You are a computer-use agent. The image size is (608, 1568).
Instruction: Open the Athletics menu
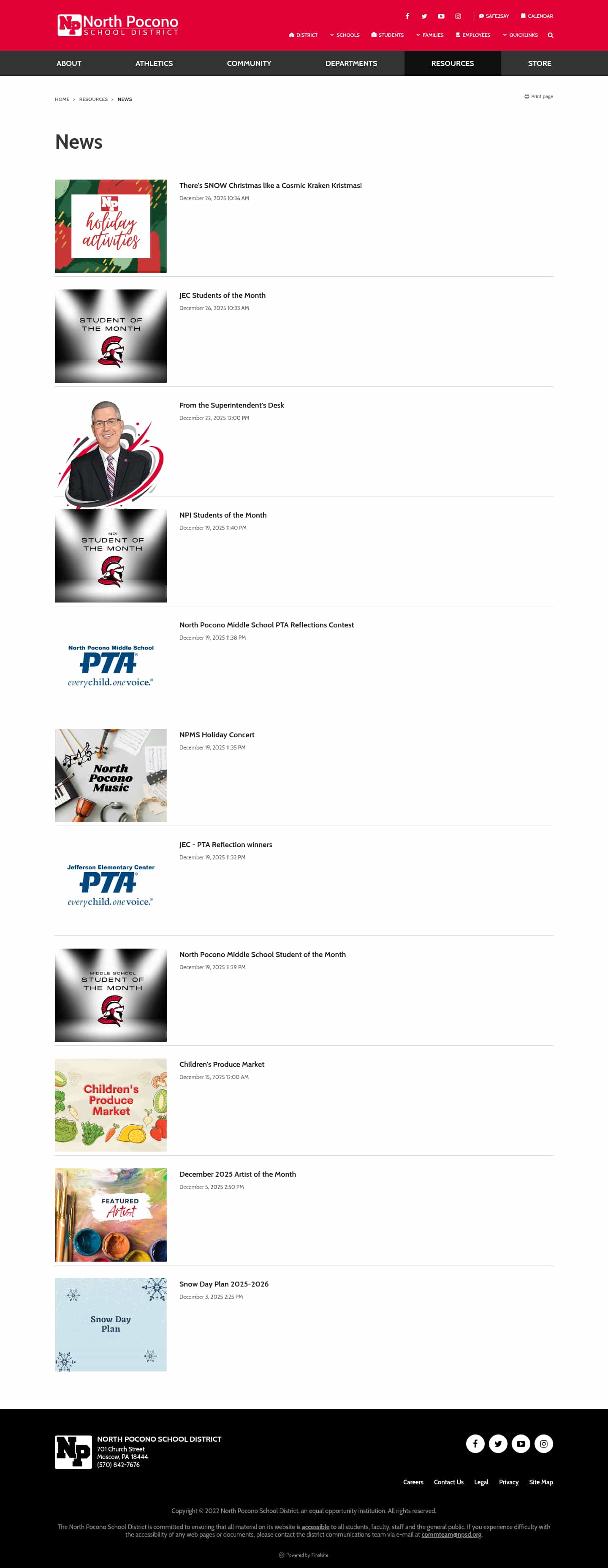point(154,63)
